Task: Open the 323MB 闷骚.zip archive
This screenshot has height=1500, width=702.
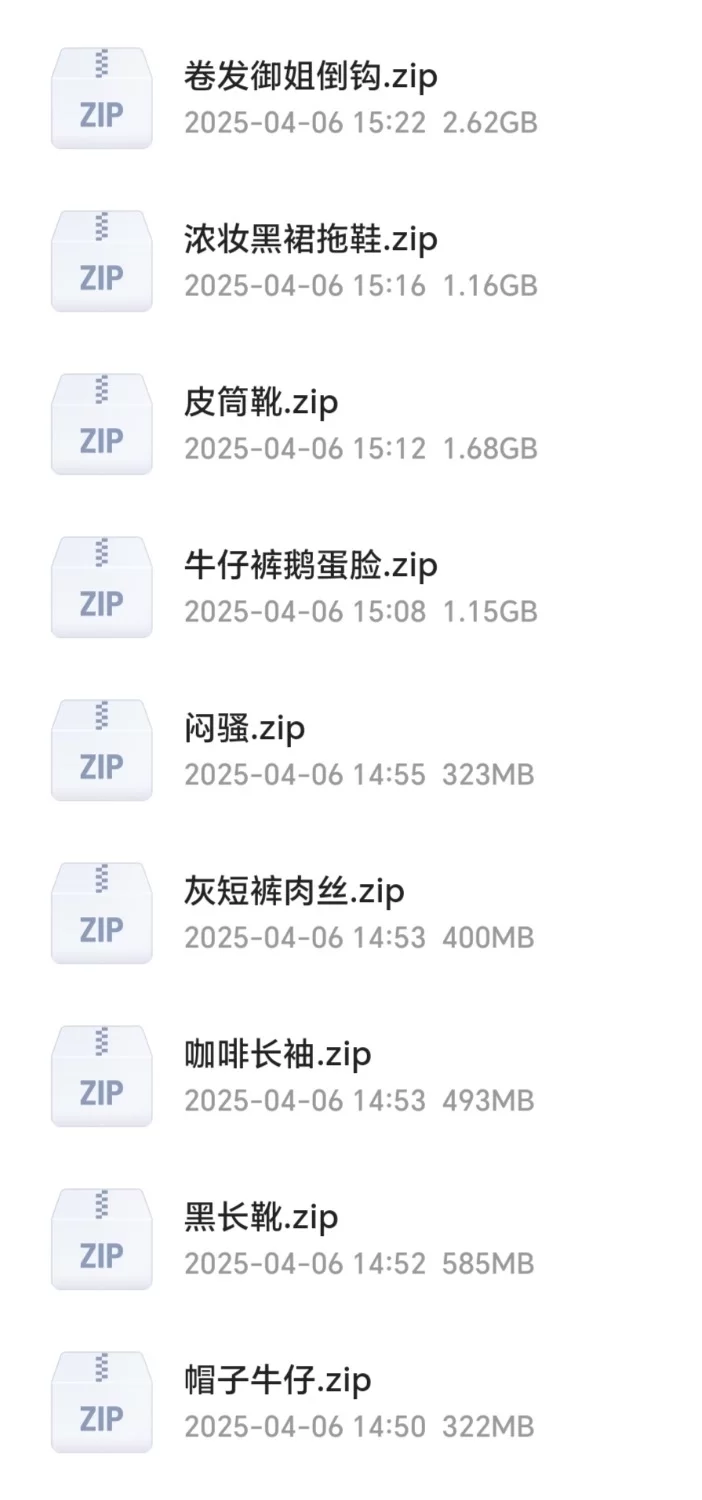Action: point(245,729)
